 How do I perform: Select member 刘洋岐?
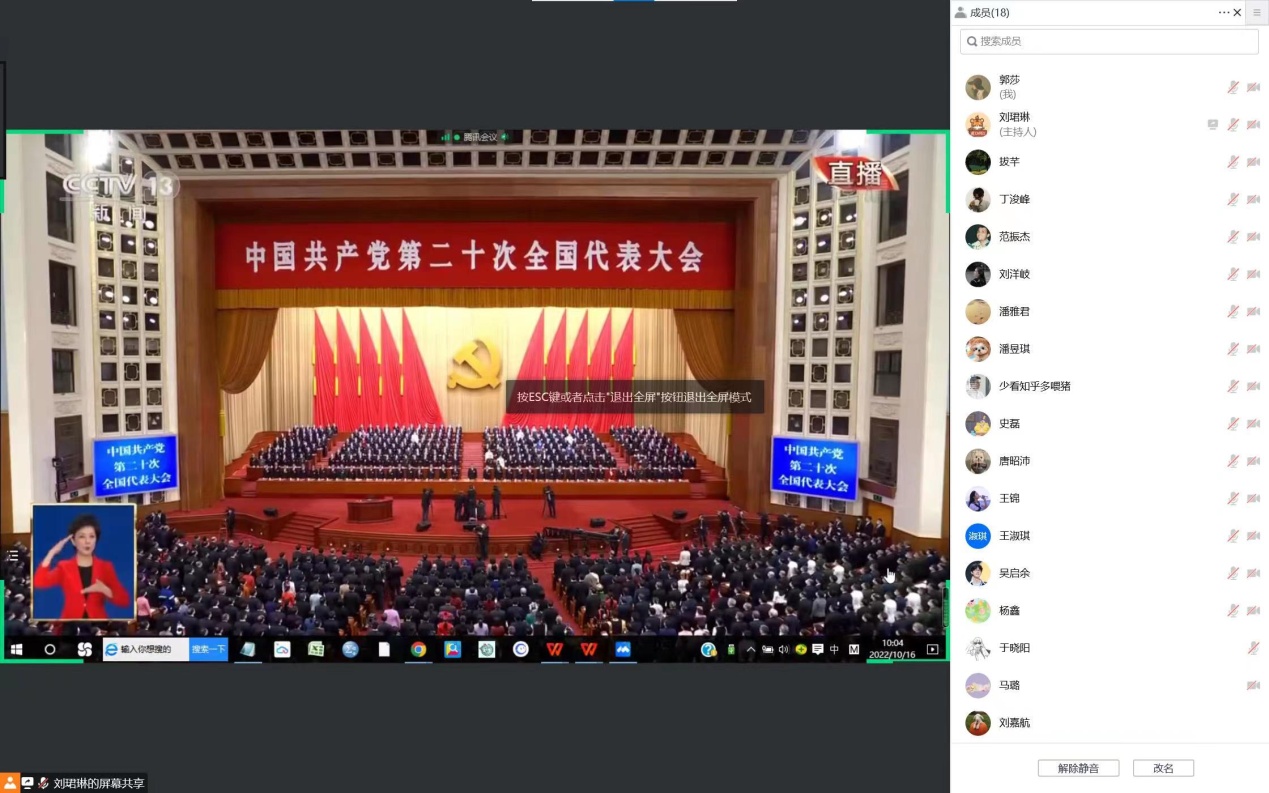tap(1014, 274)
